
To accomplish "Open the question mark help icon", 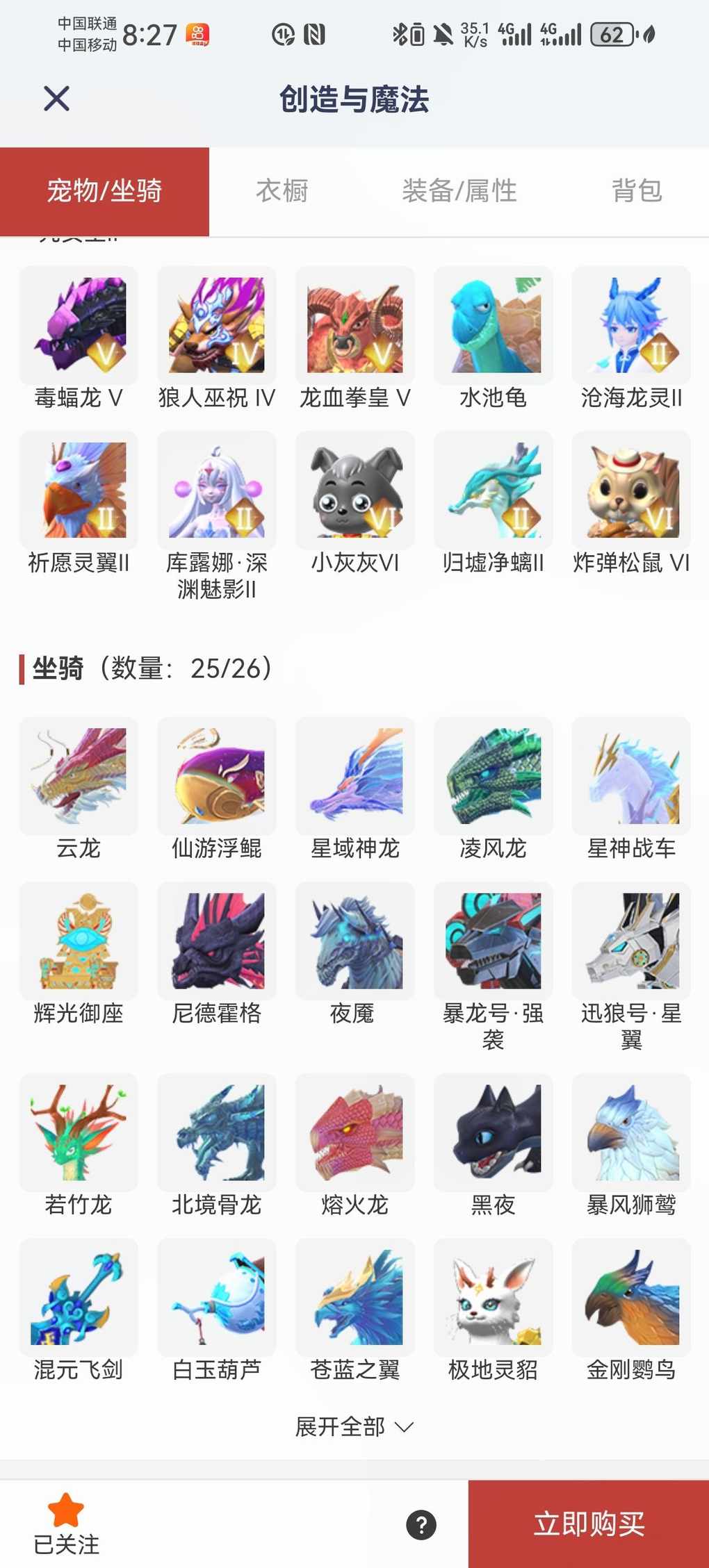I will (x=421, y=1525).
